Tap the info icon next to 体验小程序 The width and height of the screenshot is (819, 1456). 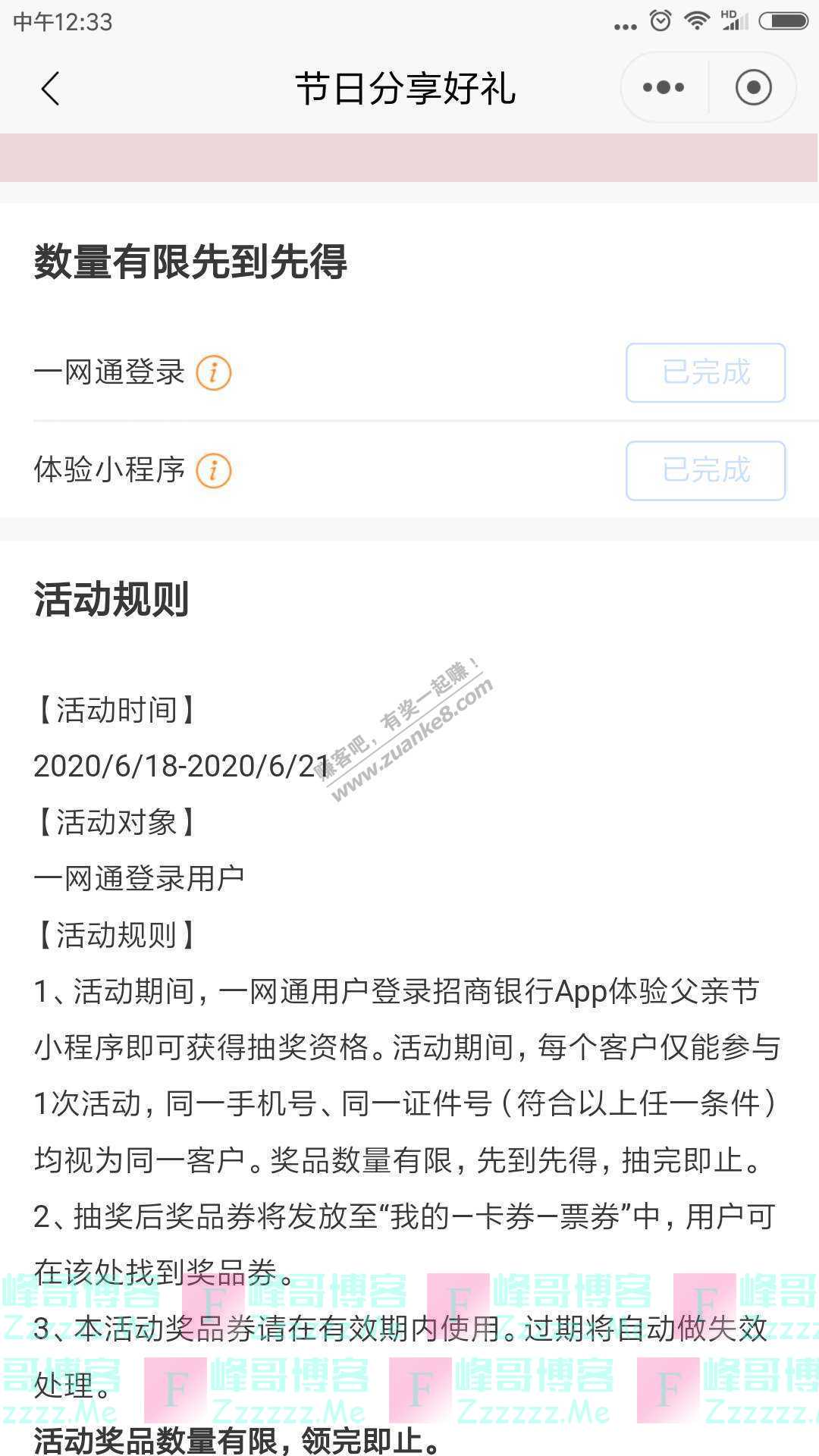point(214,471)
